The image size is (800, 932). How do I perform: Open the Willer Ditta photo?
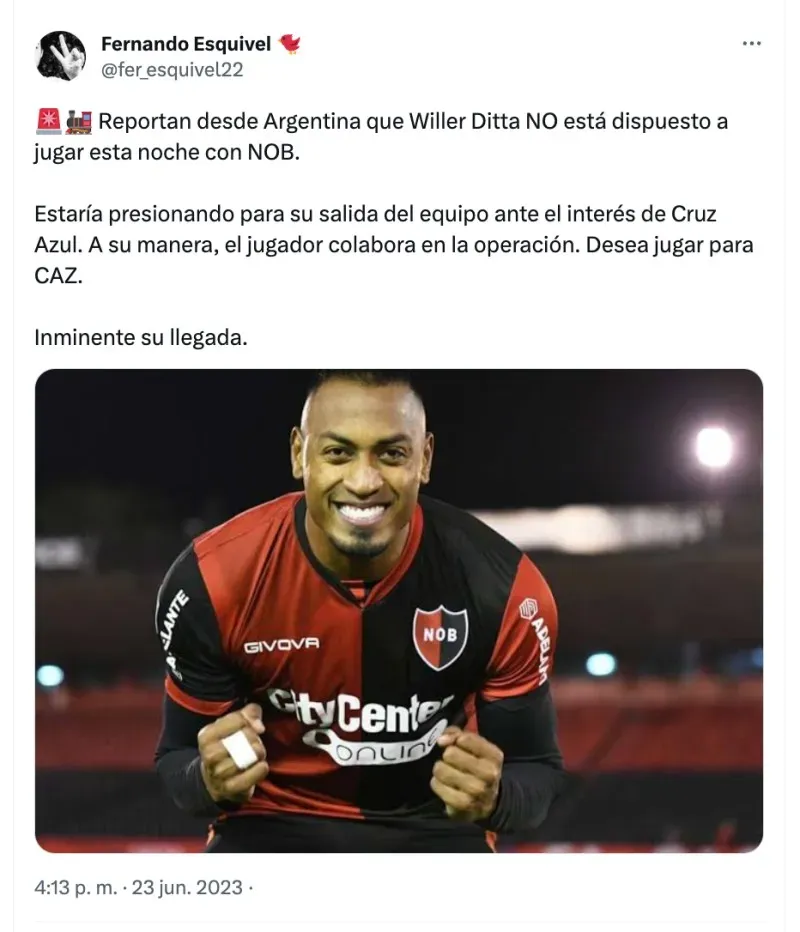coord(399,610)
